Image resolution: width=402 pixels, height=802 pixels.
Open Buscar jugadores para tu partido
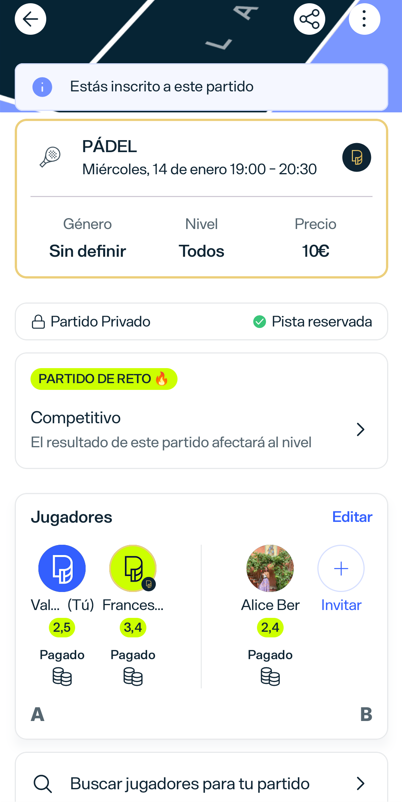tap(202, 783)
